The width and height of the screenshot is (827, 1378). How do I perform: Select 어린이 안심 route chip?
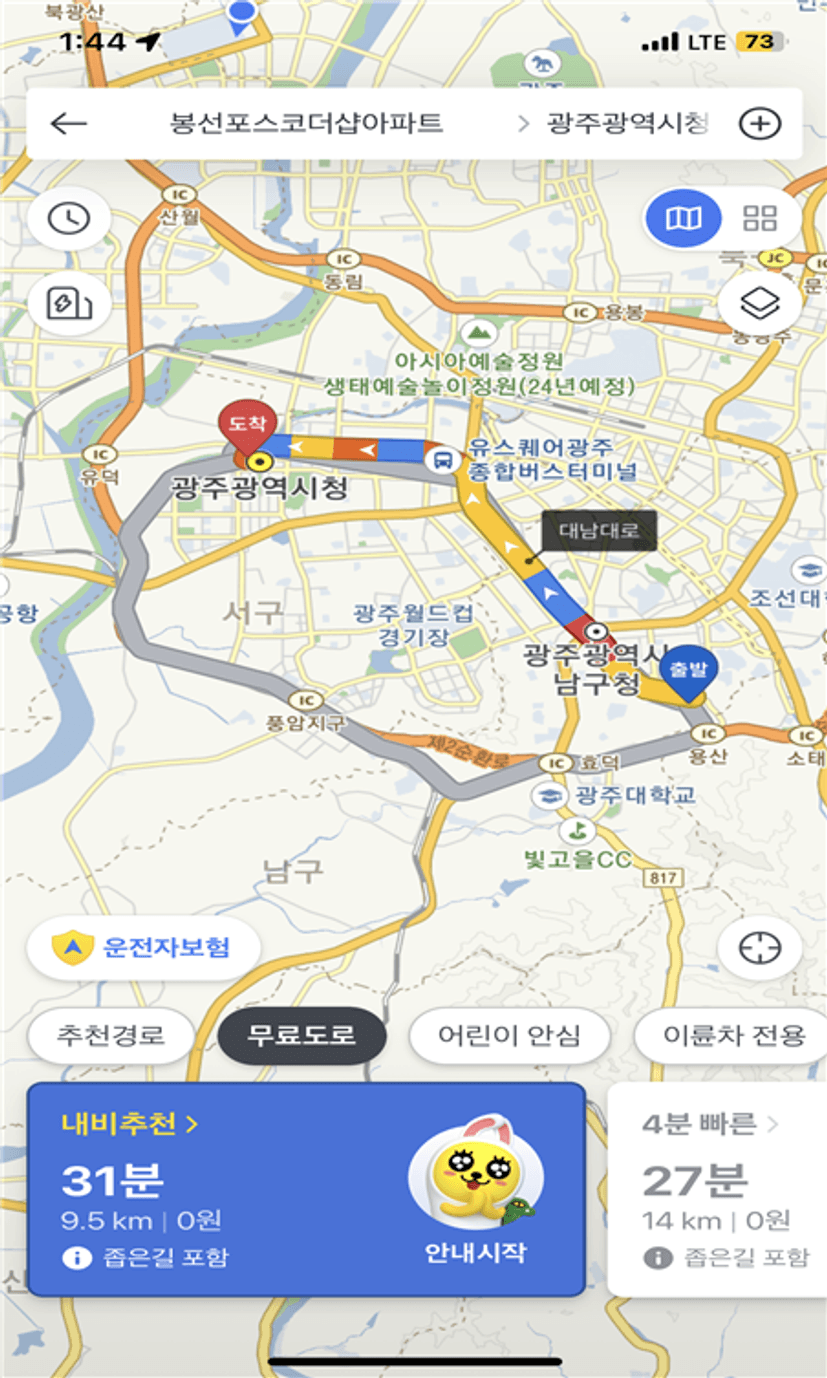click(509, 1035)
